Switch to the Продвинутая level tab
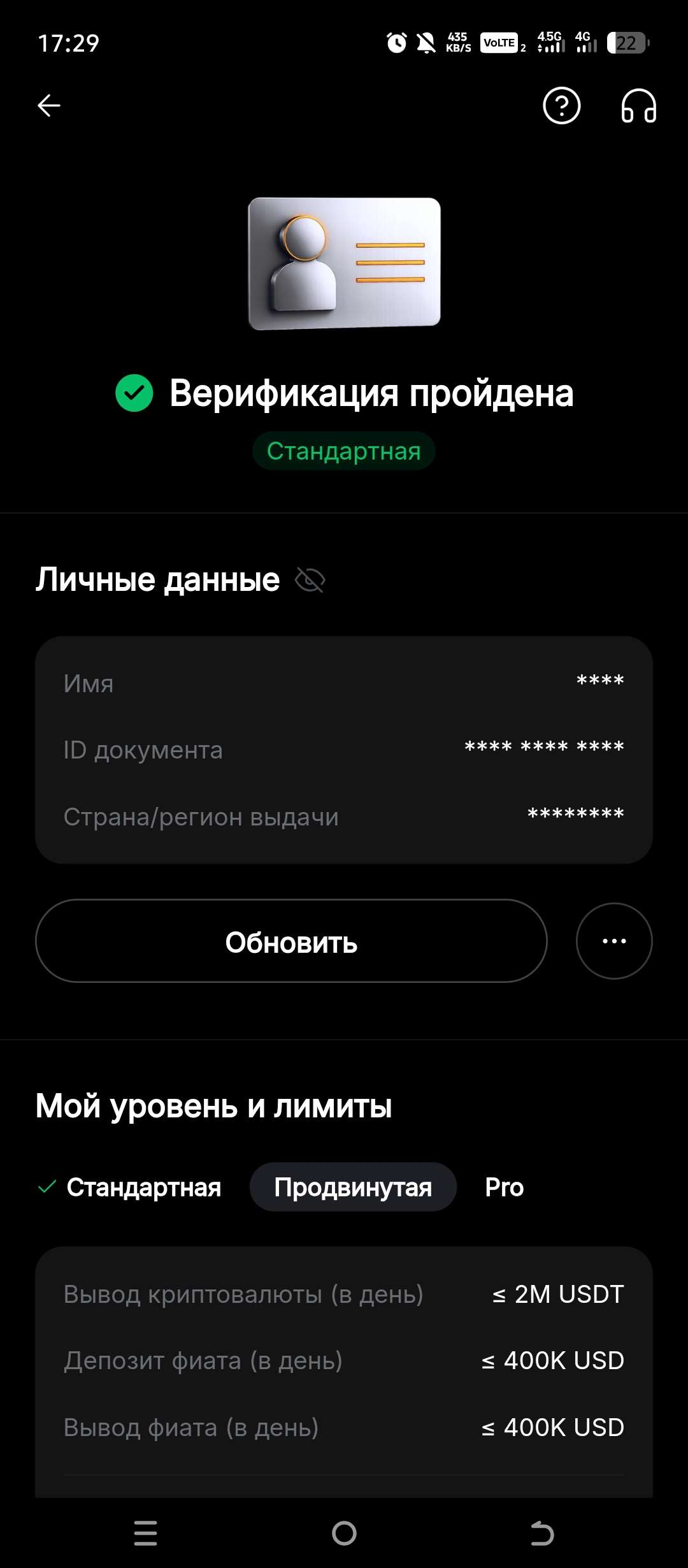Viewport: 688px width, 1568px height. (x=353, y=1186)
